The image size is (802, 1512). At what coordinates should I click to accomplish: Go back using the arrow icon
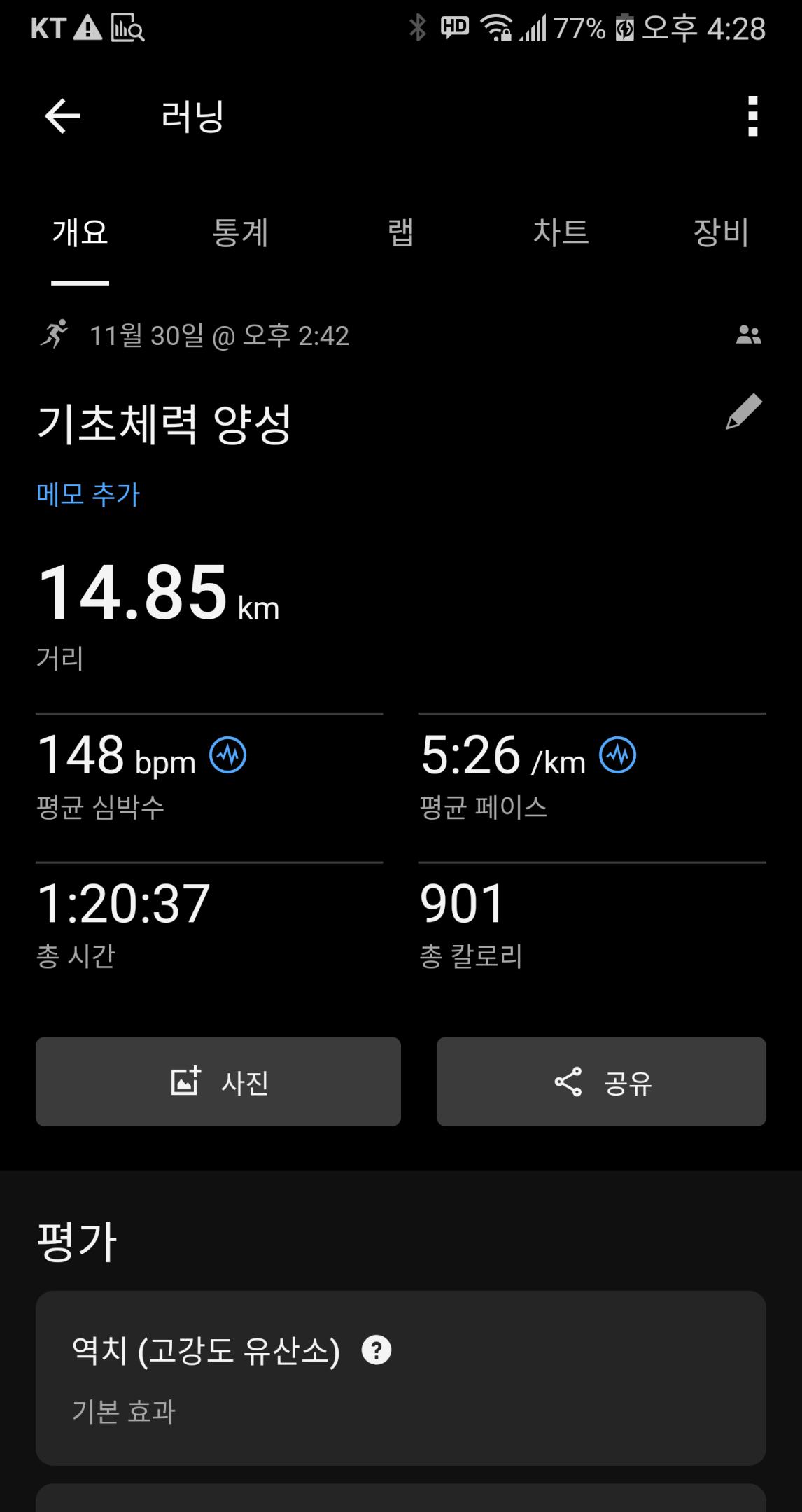click(62, 115)
